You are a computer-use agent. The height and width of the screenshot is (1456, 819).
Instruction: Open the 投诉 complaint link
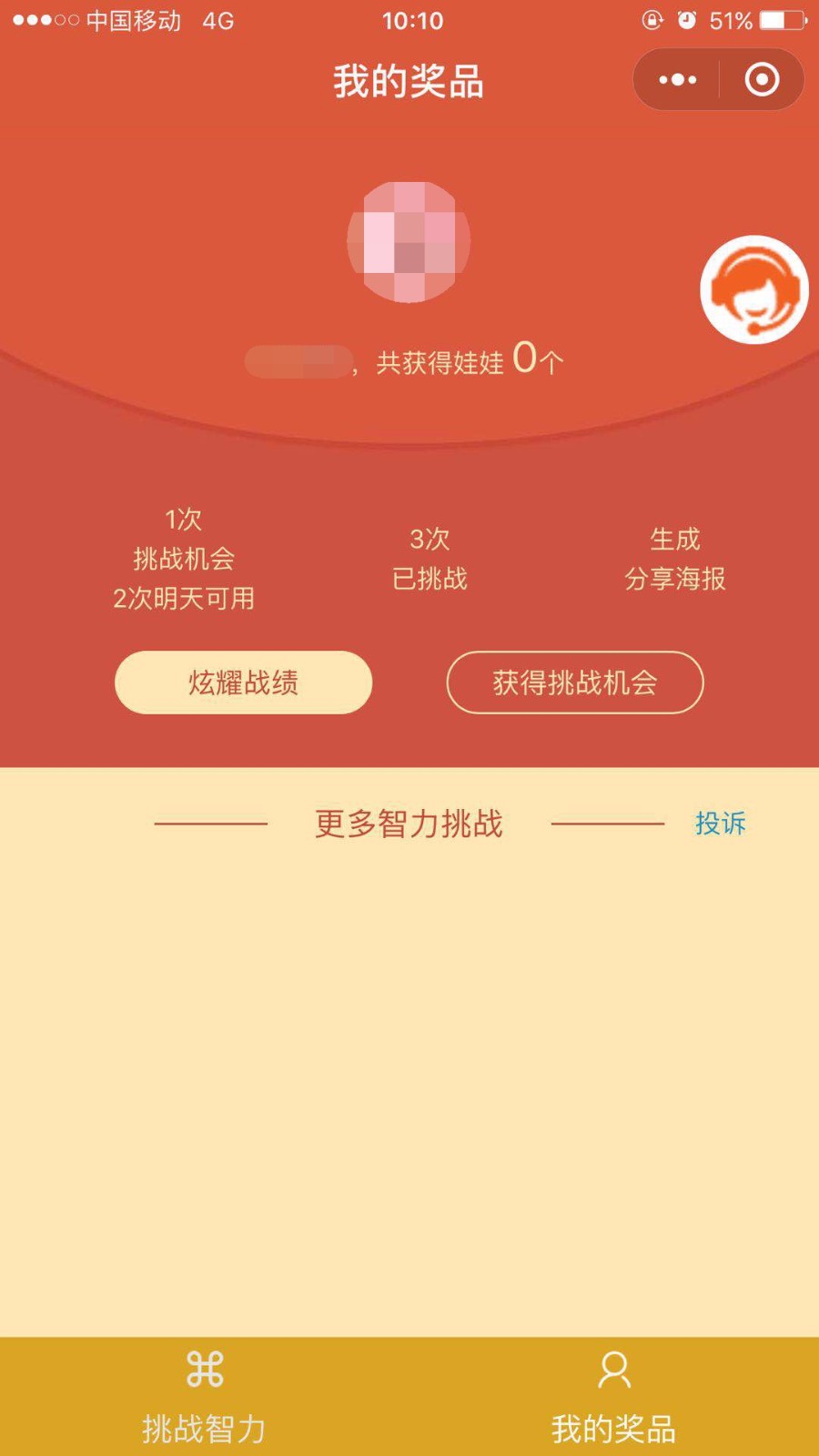(719, 824)
